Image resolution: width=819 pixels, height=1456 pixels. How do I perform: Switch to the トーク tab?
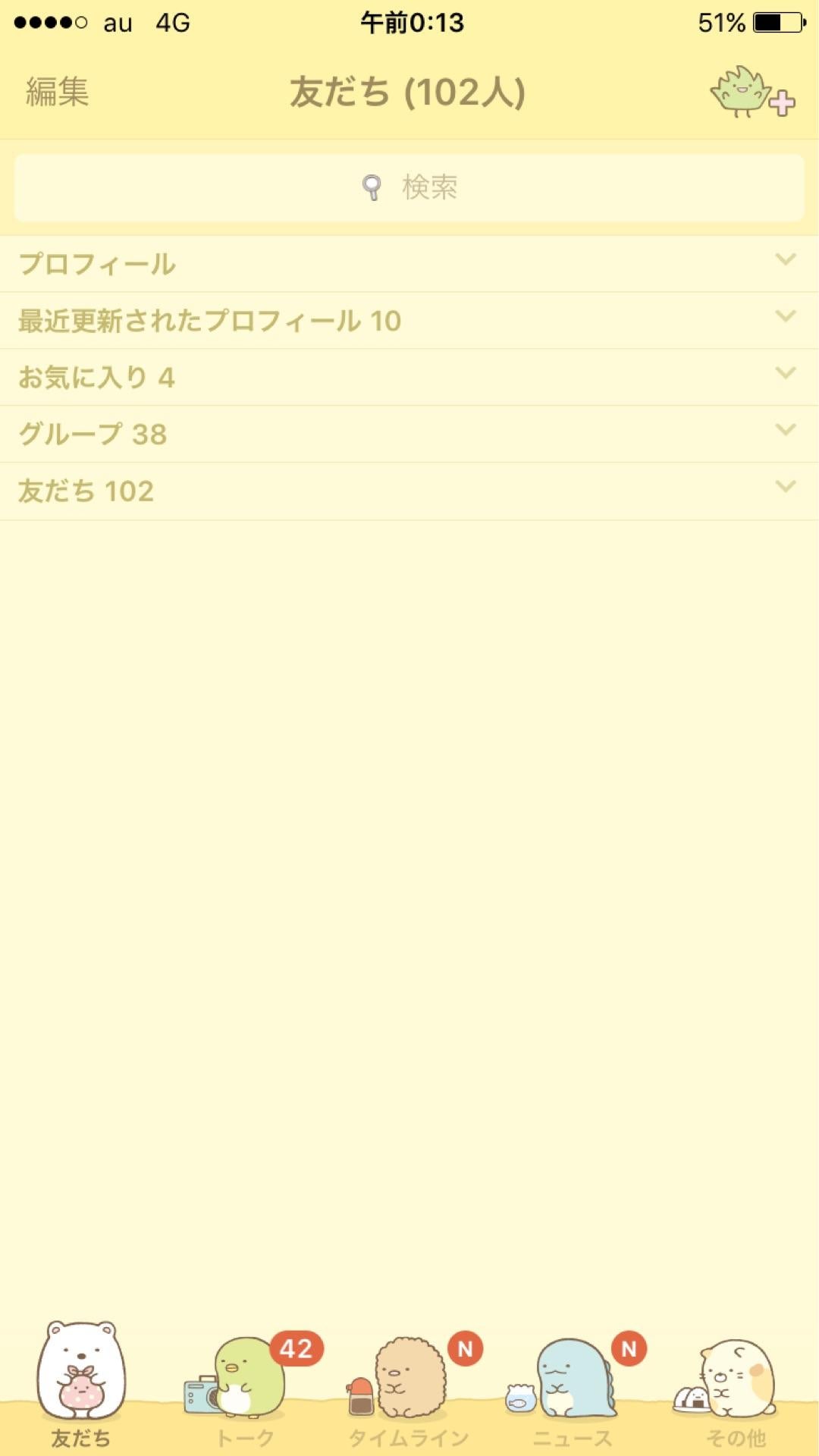[245, 1386]
